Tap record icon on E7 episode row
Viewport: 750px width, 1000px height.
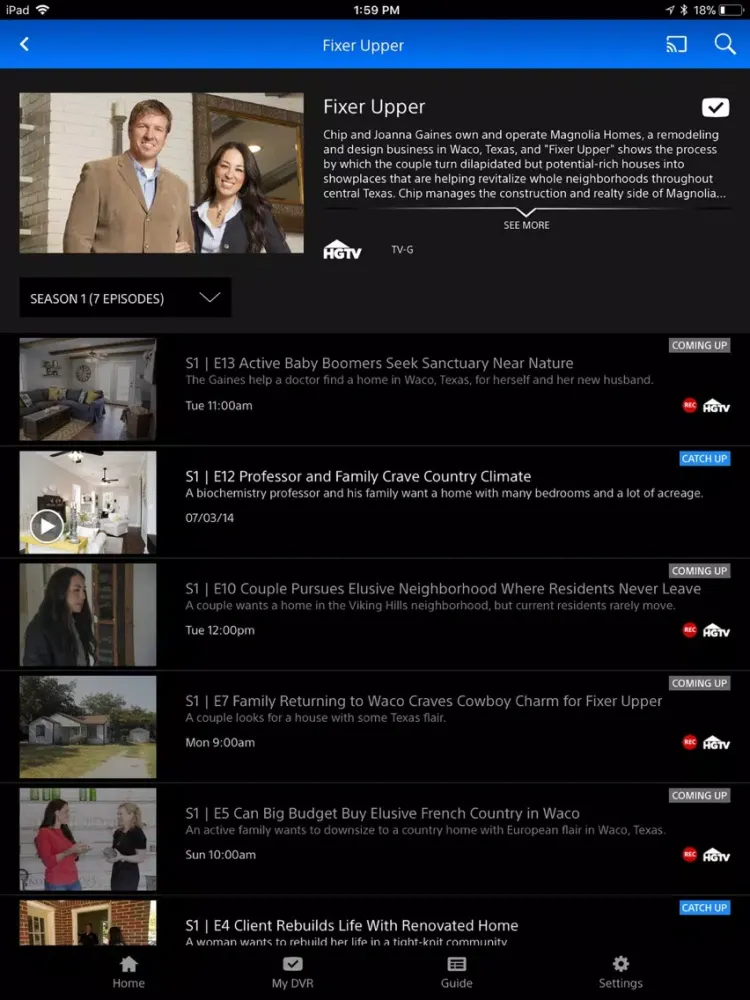[689, 742]
